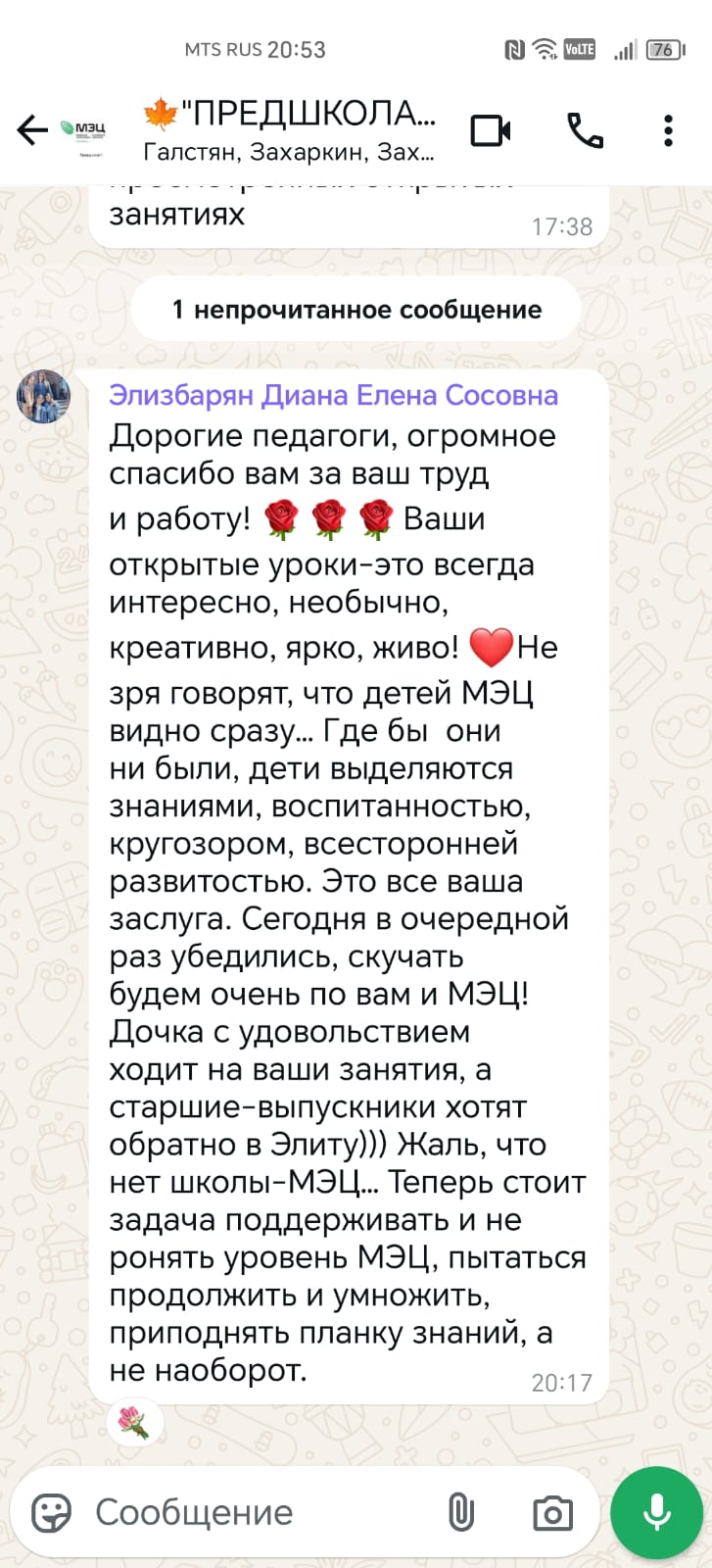Image resolution: width=712 pixels, height=1568 pixels.
Task: Tap the green microphone voice message button
Action: (657, 1513)
